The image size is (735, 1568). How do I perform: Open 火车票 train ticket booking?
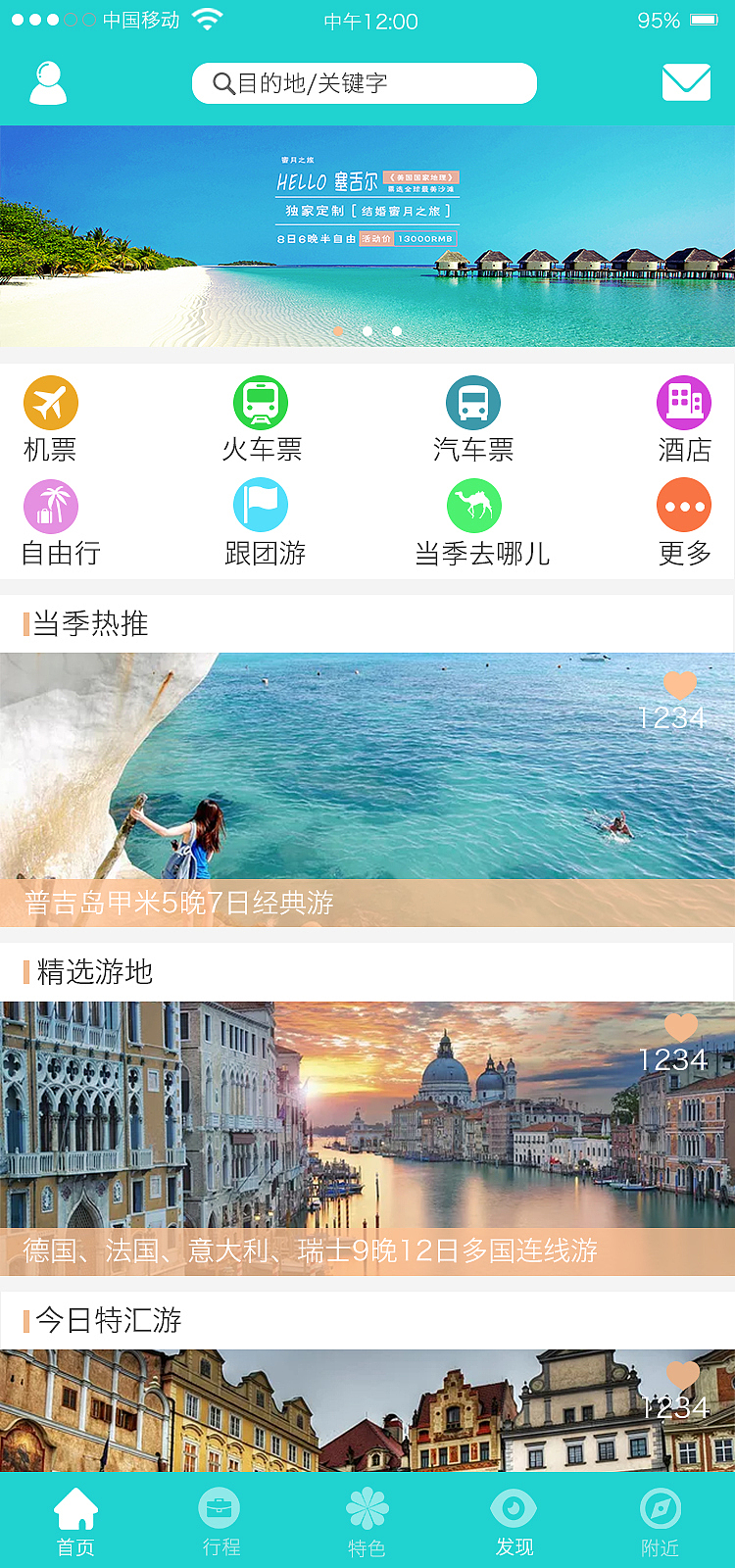tap(261, 402)
